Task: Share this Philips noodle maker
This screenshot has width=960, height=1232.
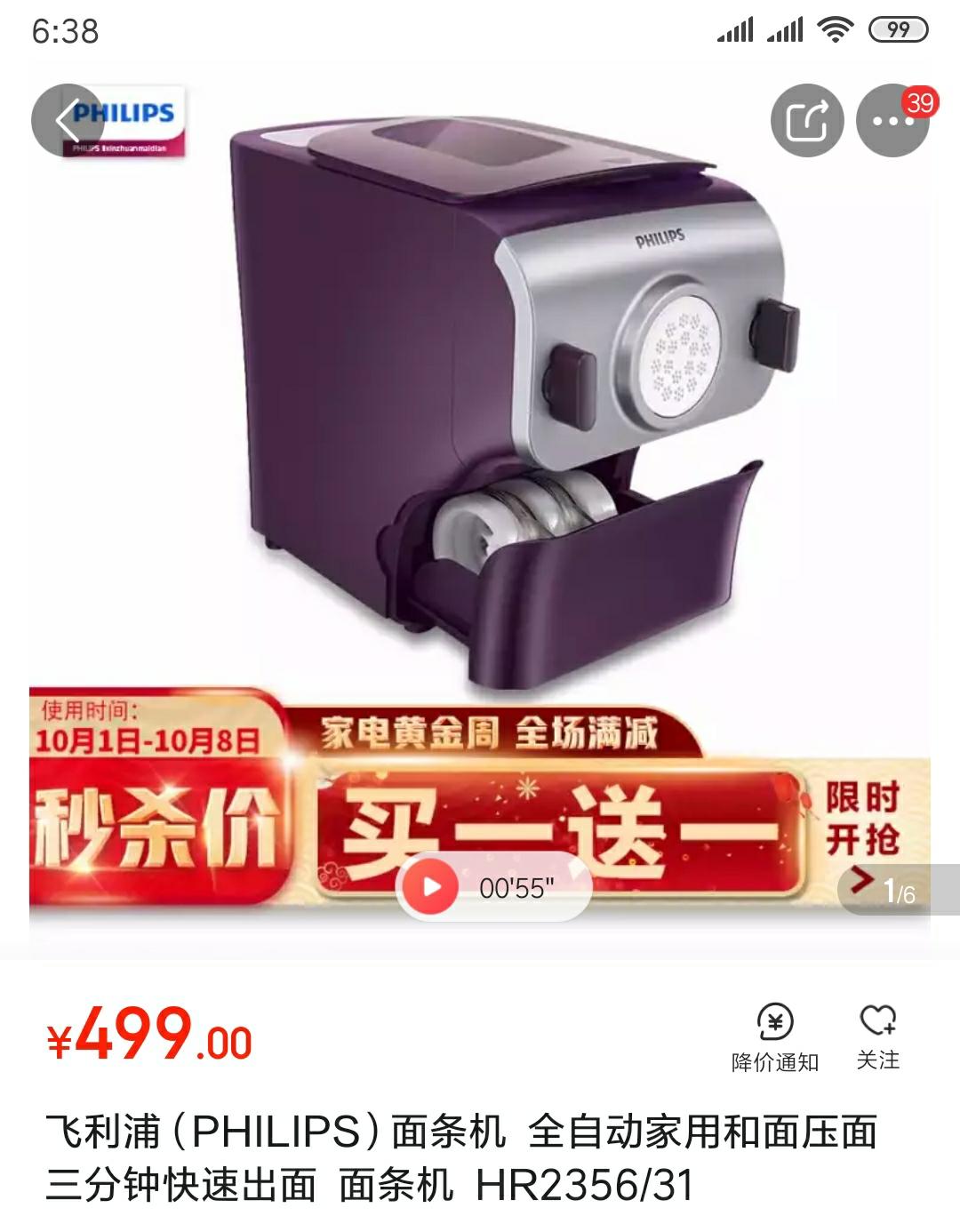Action: click(x=807, y=121)
